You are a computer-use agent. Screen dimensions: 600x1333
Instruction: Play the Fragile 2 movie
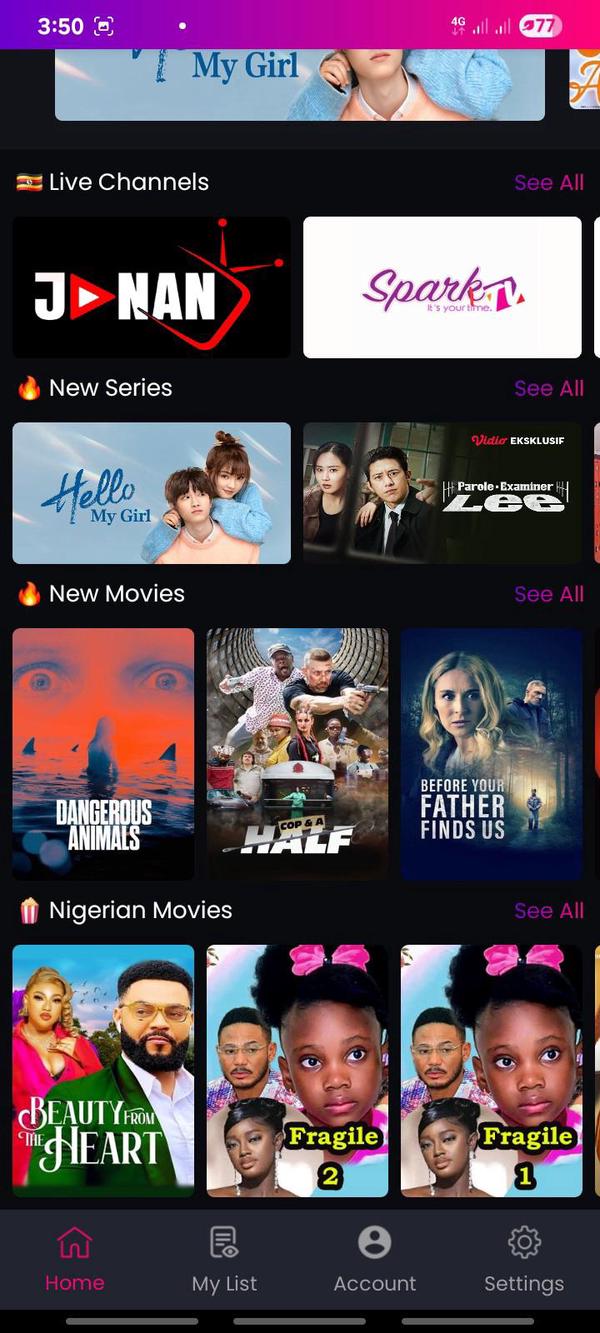click(297, 1071)
